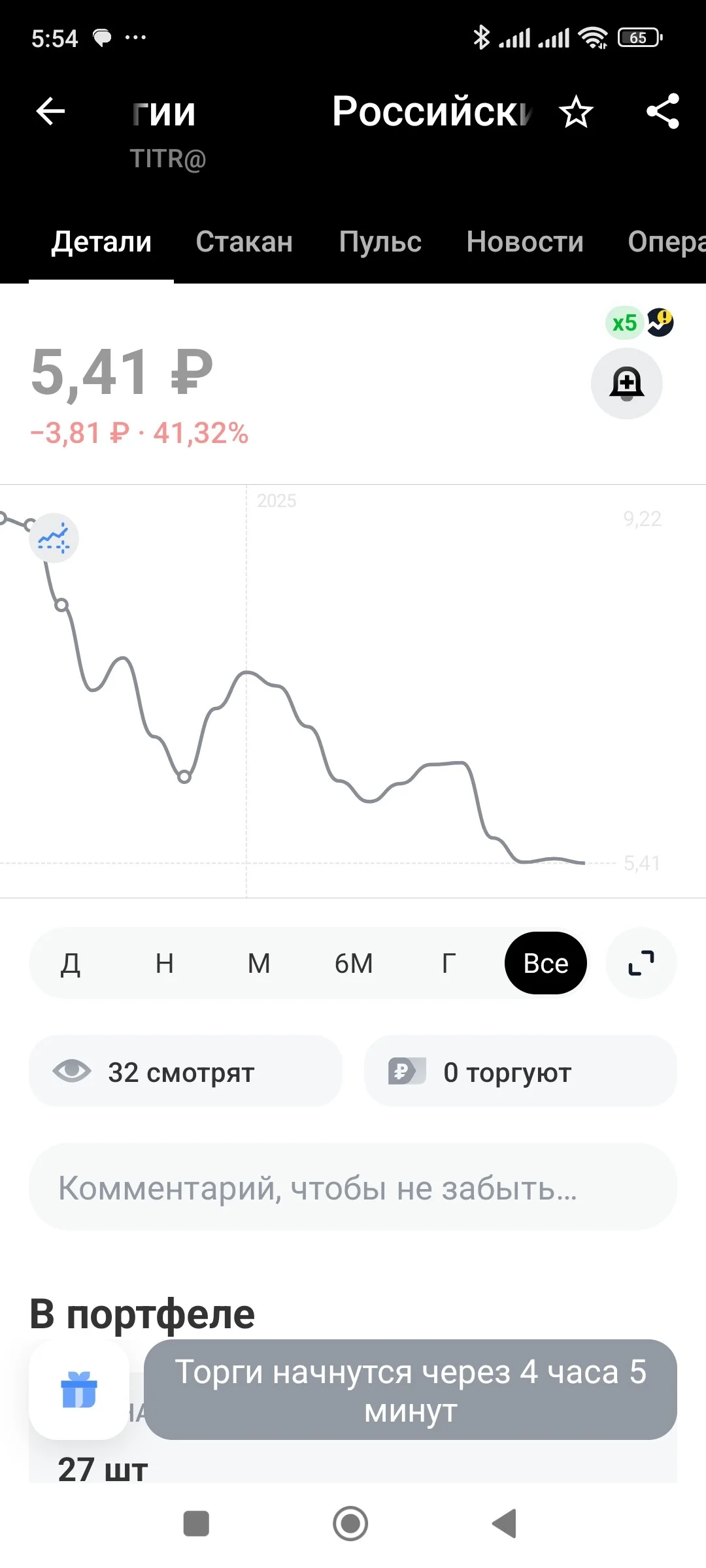Open the blue gift button
The image size is (706, 1568).
79,1390
